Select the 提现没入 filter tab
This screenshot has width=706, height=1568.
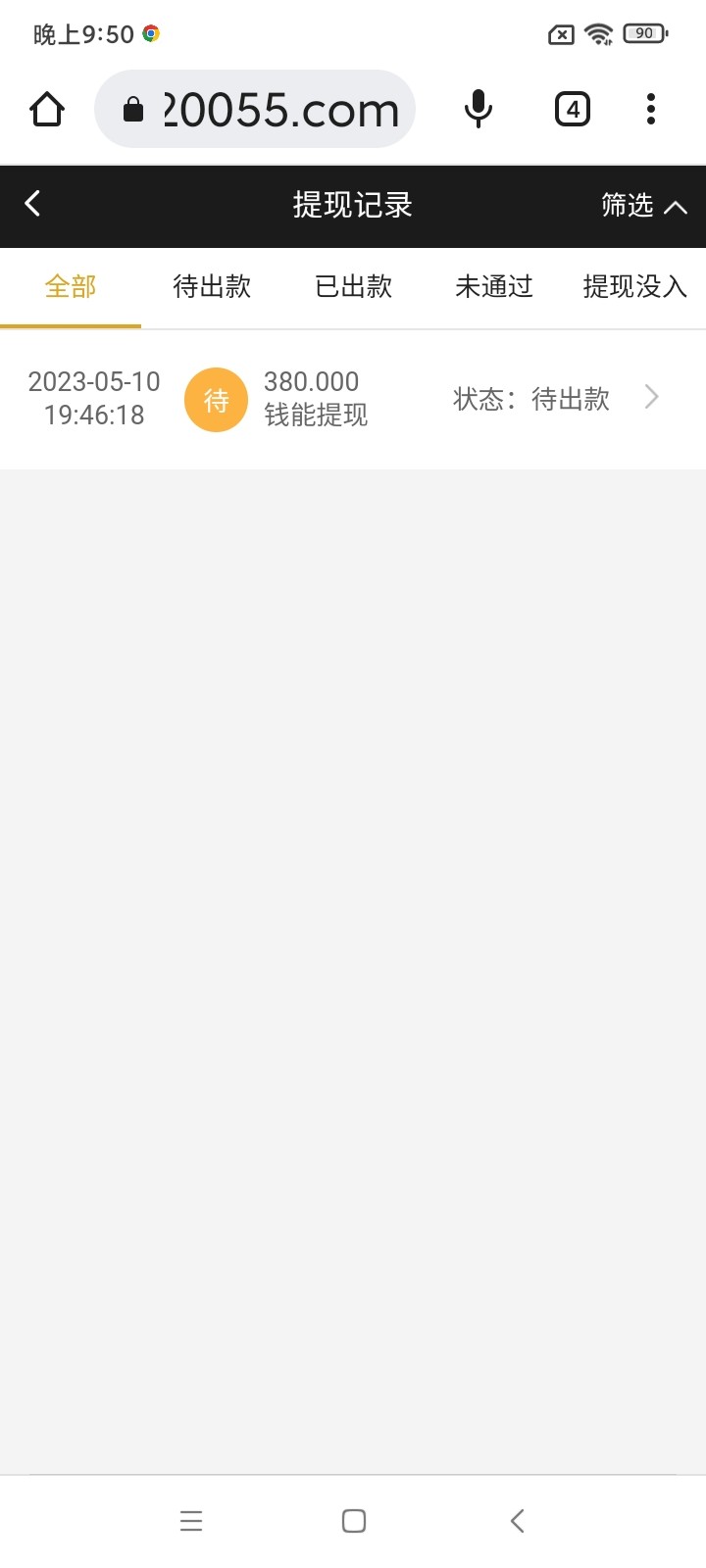click(634, 286)
